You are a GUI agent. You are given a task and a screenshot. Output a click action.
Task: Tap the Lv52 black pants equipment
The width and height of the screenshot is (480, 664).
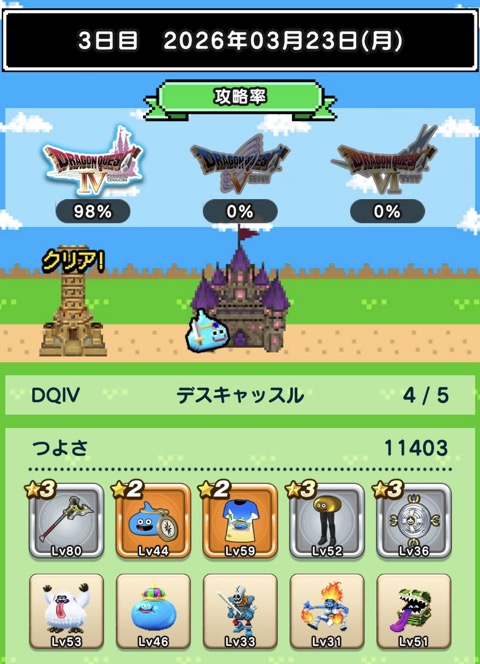click(327, 521)
